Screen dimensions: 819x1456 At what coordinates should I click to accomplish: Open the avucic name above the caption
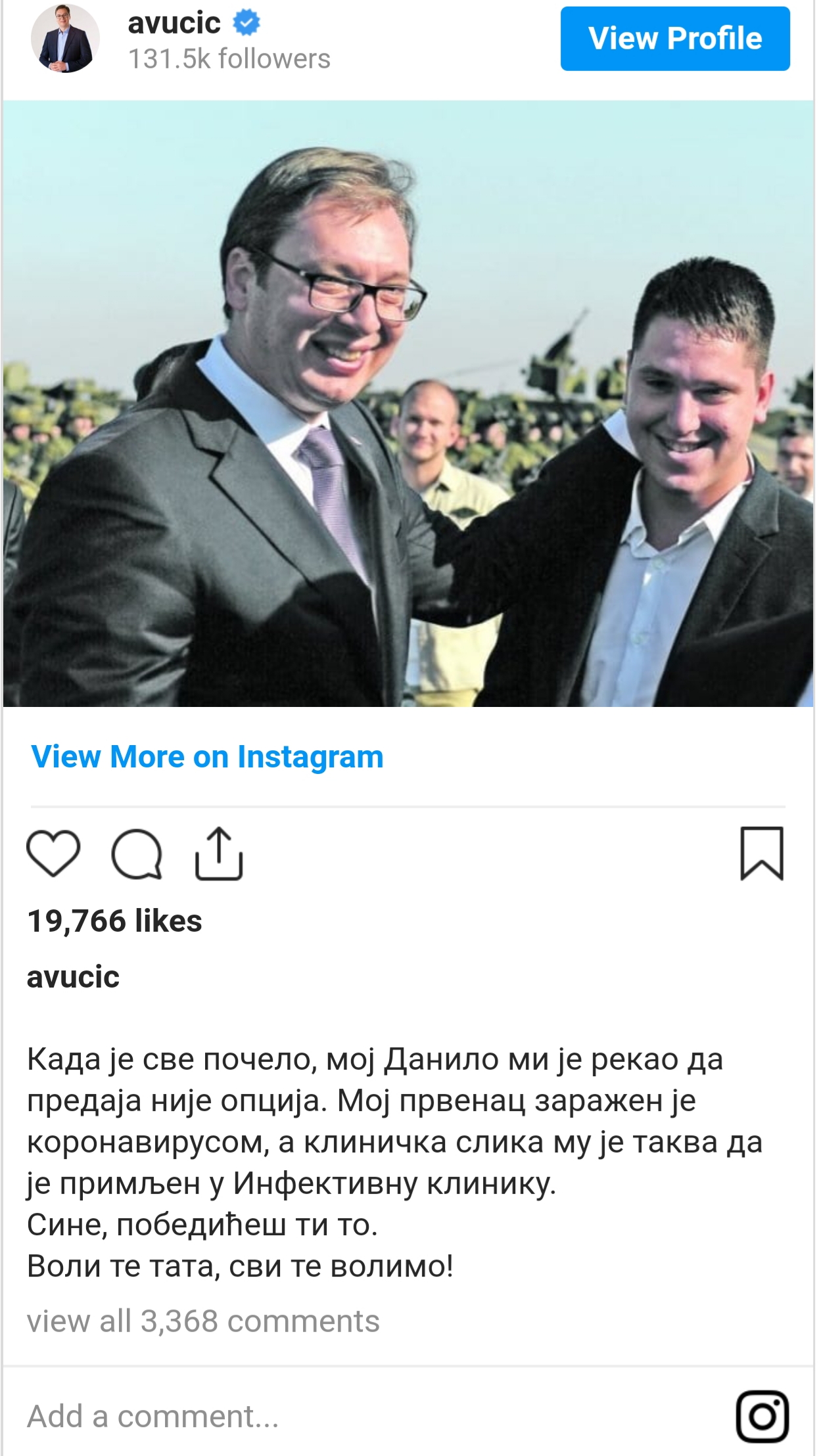73,977
